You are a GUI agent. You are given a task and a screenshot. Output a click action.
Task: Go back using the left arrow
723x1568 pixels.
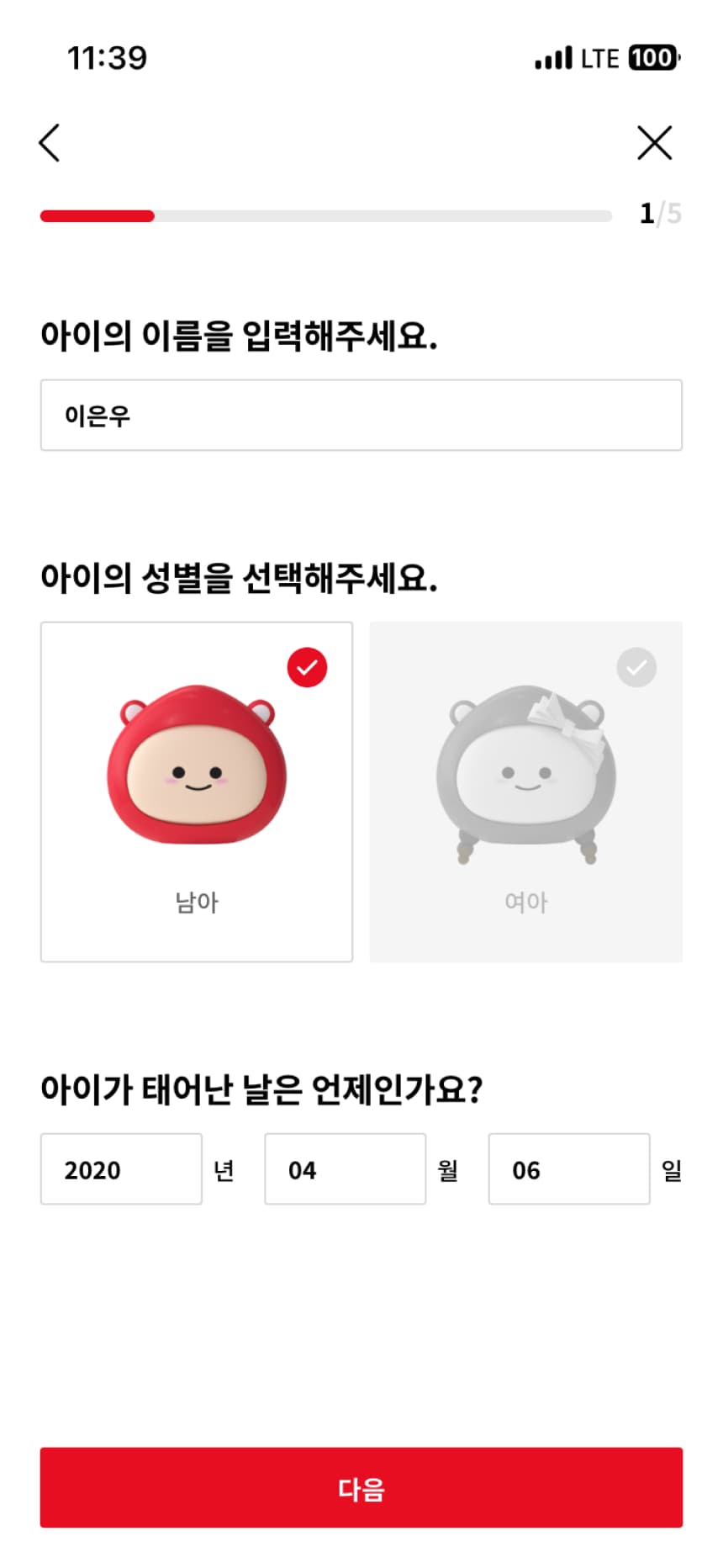pos(50,143)
